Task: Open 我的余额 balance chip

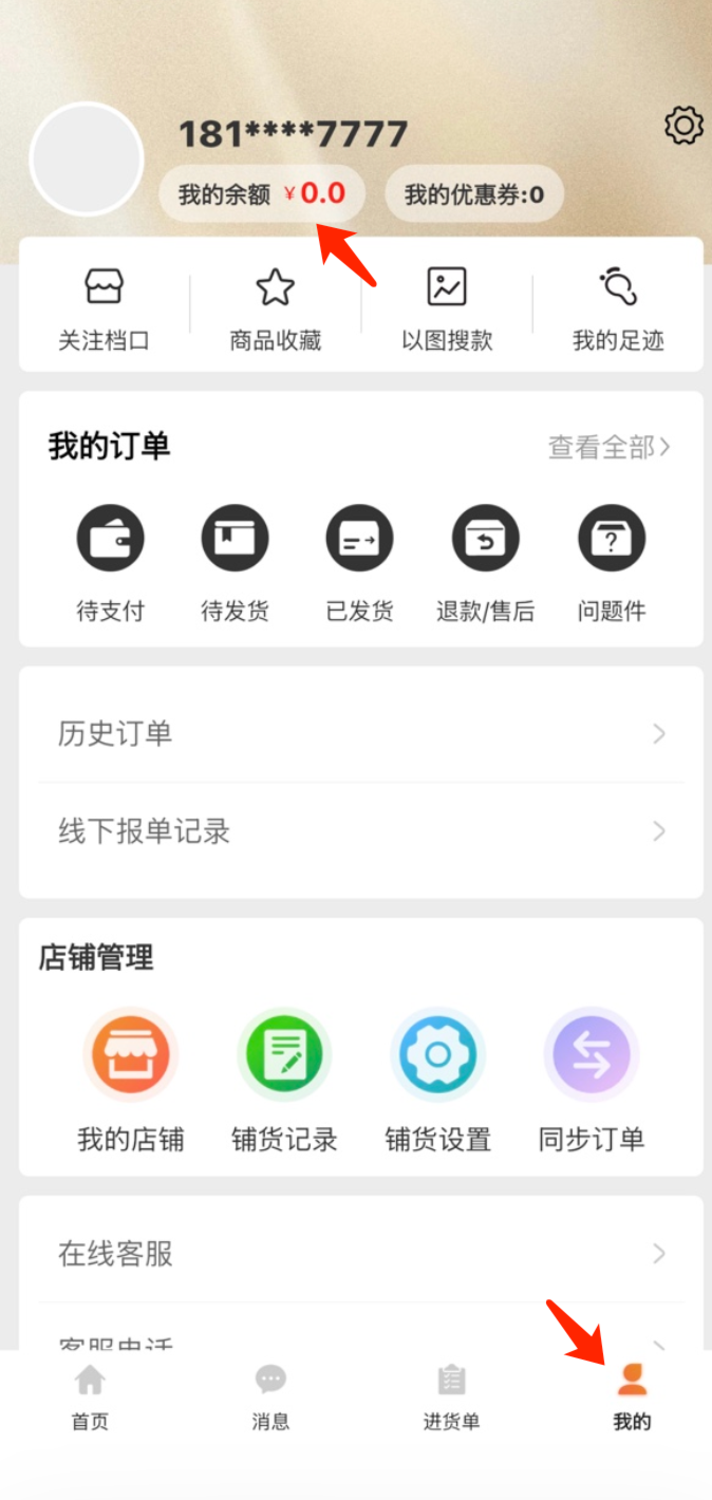Action: (x=262, y=194)
